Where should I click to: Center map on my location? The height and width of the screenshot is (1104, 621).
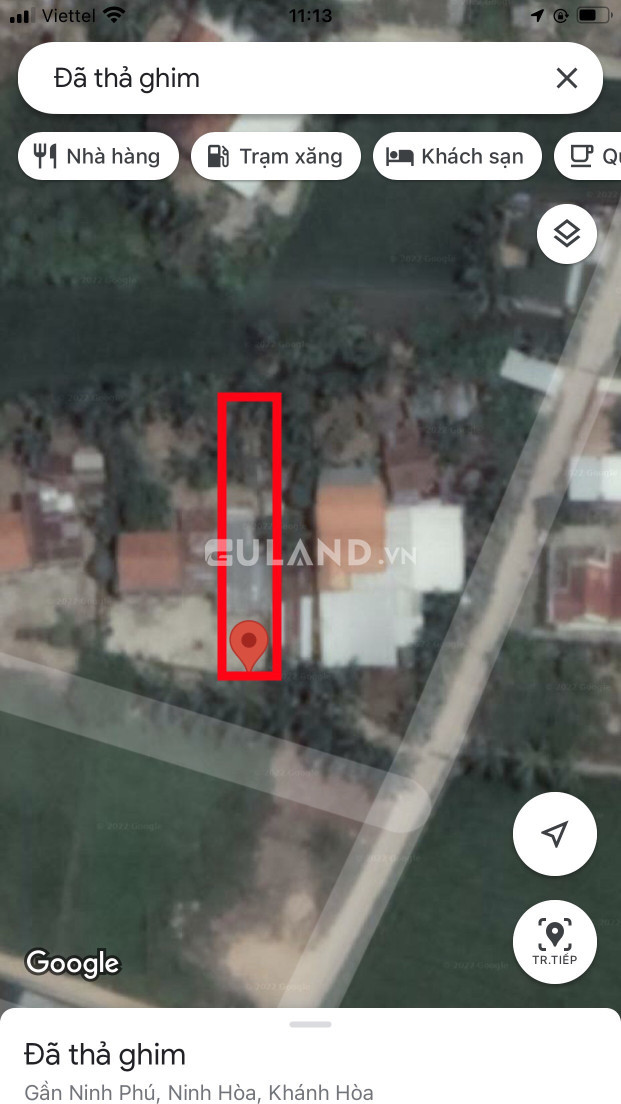pyautogui.click(x=555, y=834)
